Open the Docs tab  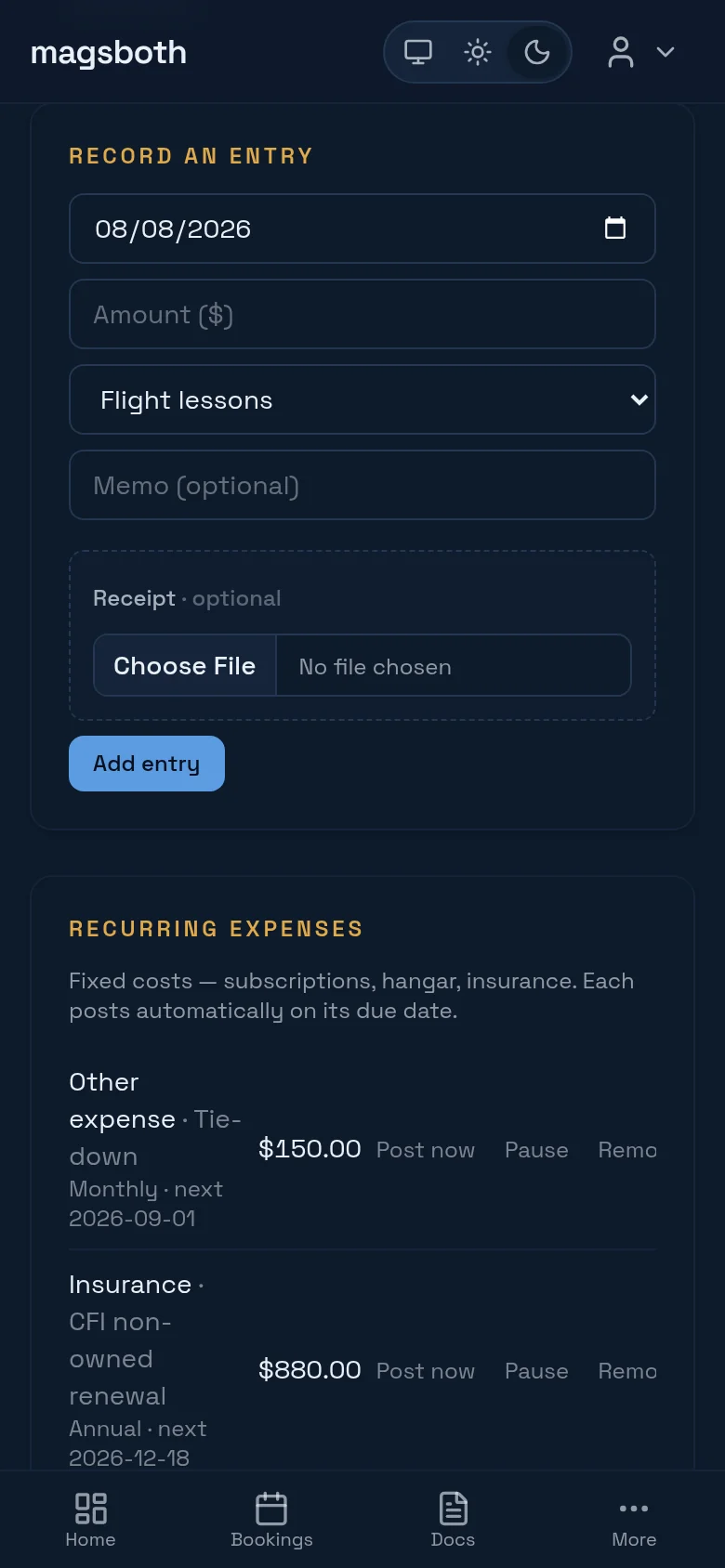click(x=453, y=1520)
